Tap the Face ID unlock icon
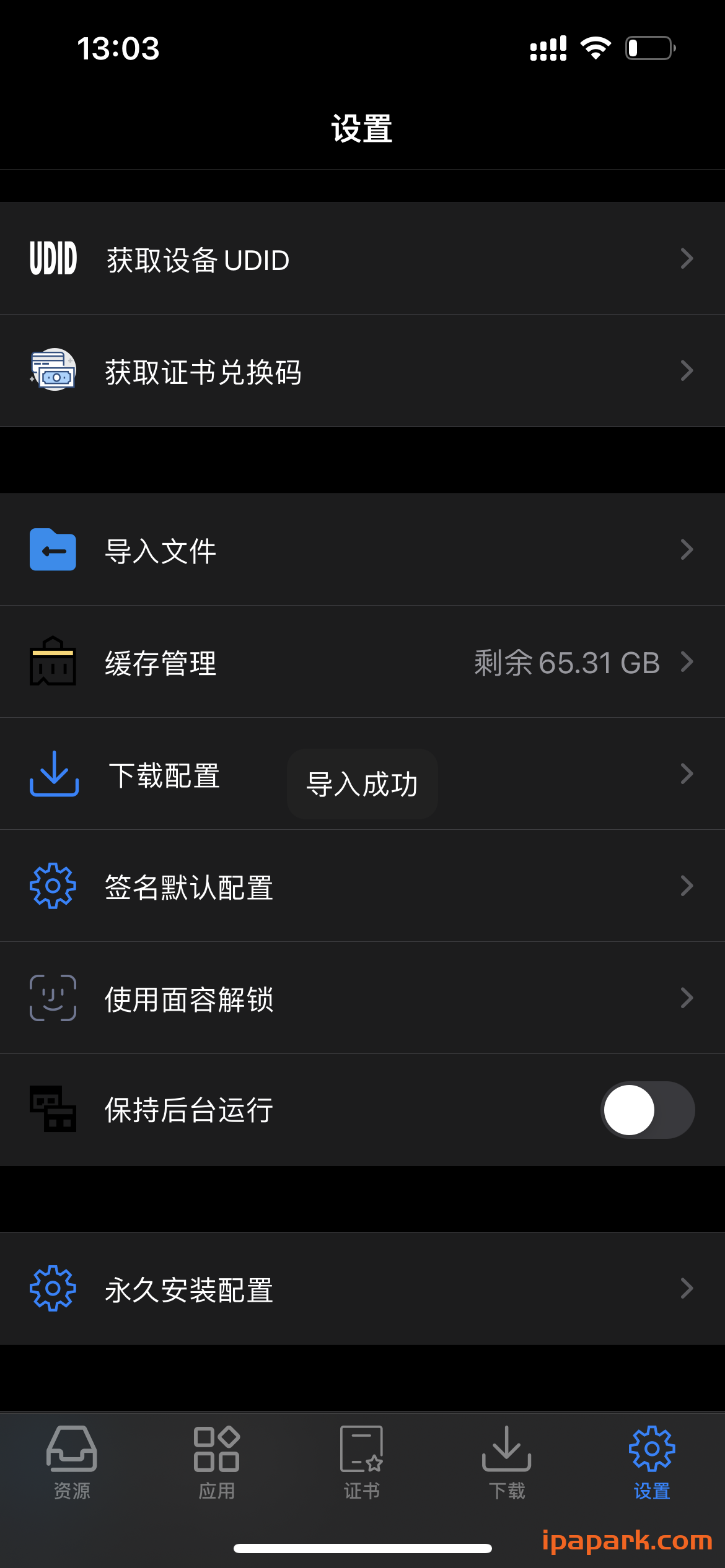The height and width of the screenshot is (1568, 725). (x=53, y=998)
